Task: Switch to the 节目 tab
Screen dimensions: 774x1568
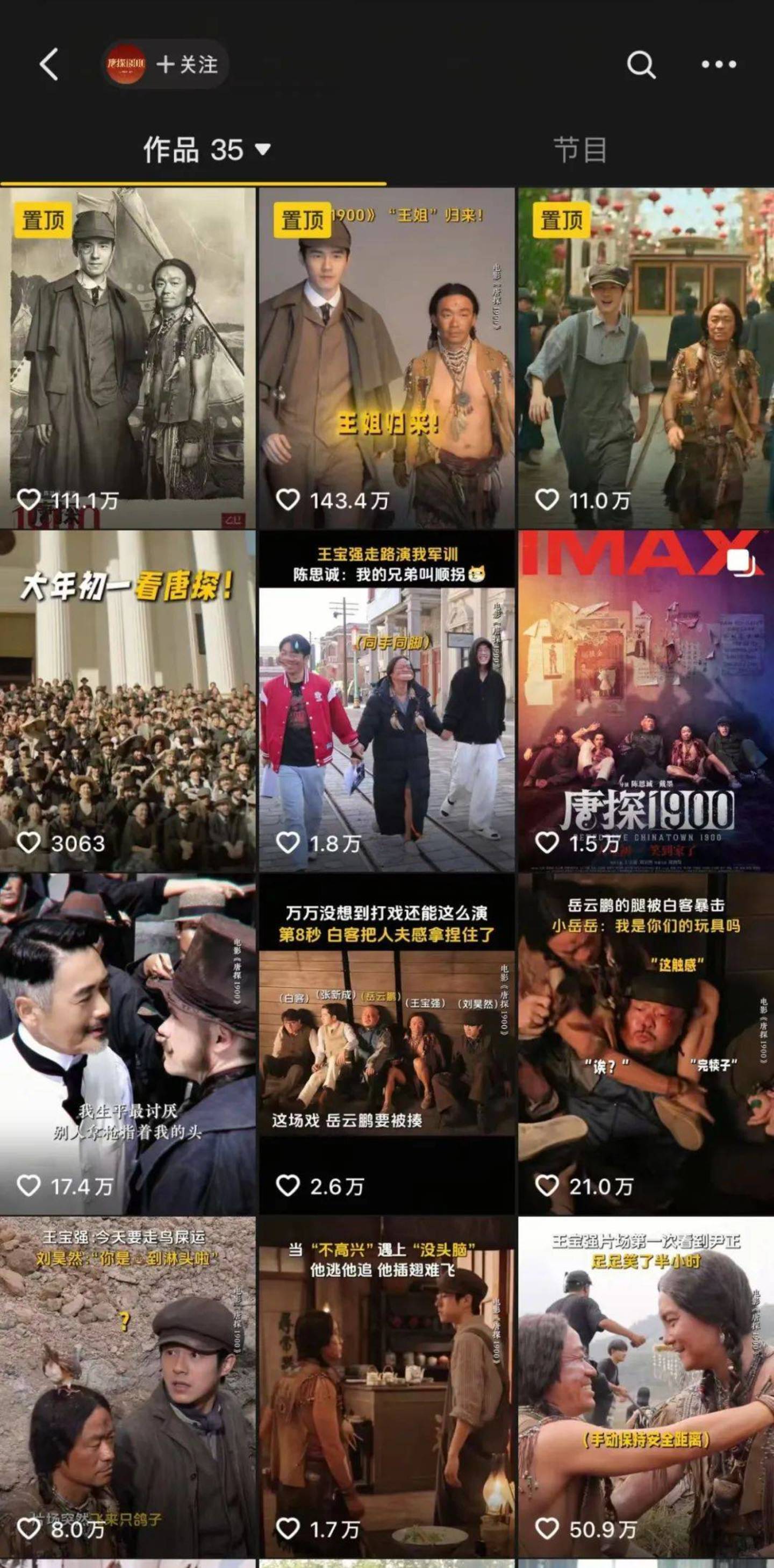Action: point(580,149)
